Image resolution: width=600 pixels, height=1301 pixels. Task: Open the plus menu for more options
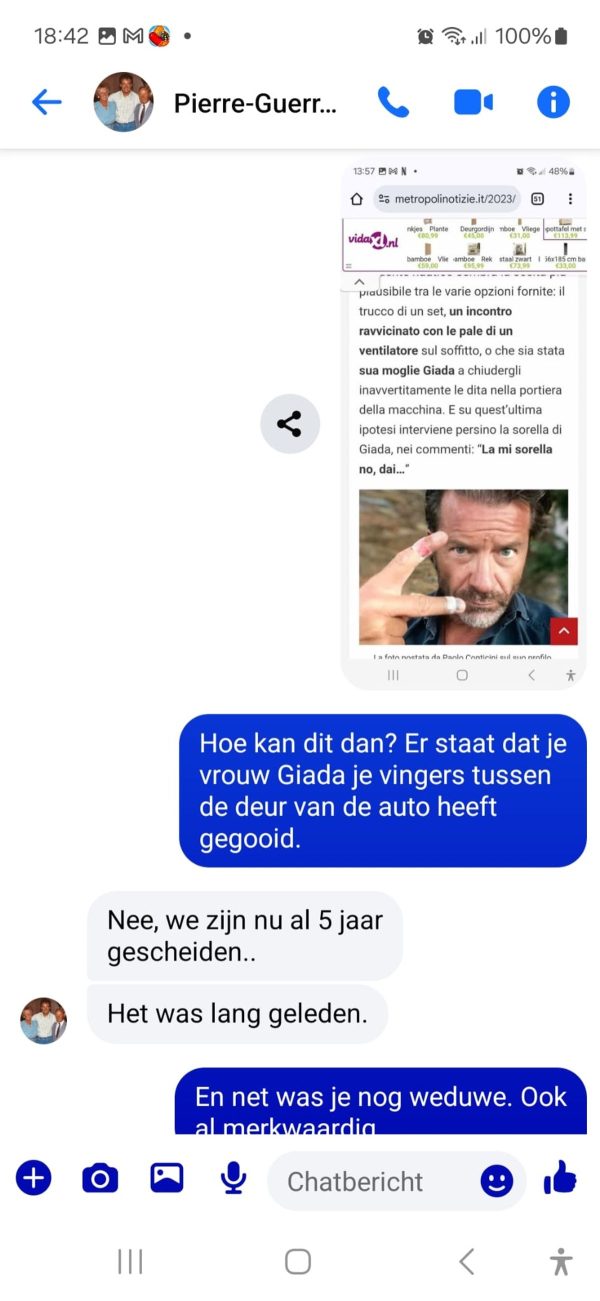pos(34,1180)
